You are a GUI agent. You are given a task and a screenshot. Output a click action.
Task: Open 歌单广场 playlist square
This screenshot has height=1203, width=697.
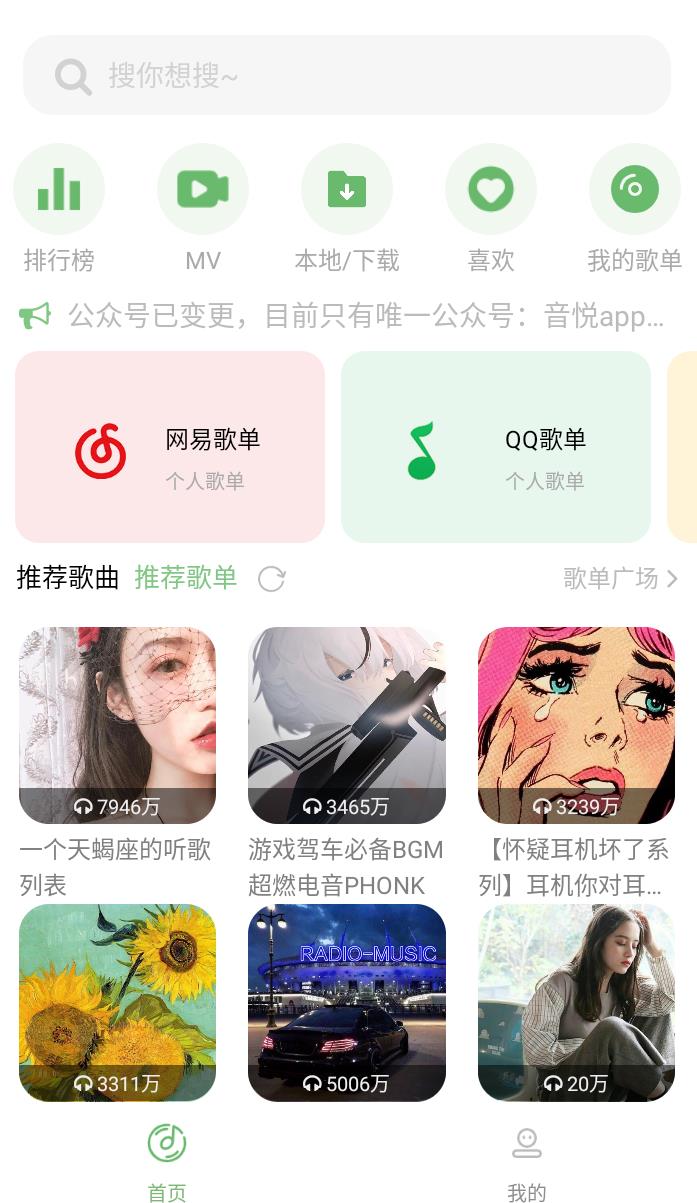[x=620, y=578]
